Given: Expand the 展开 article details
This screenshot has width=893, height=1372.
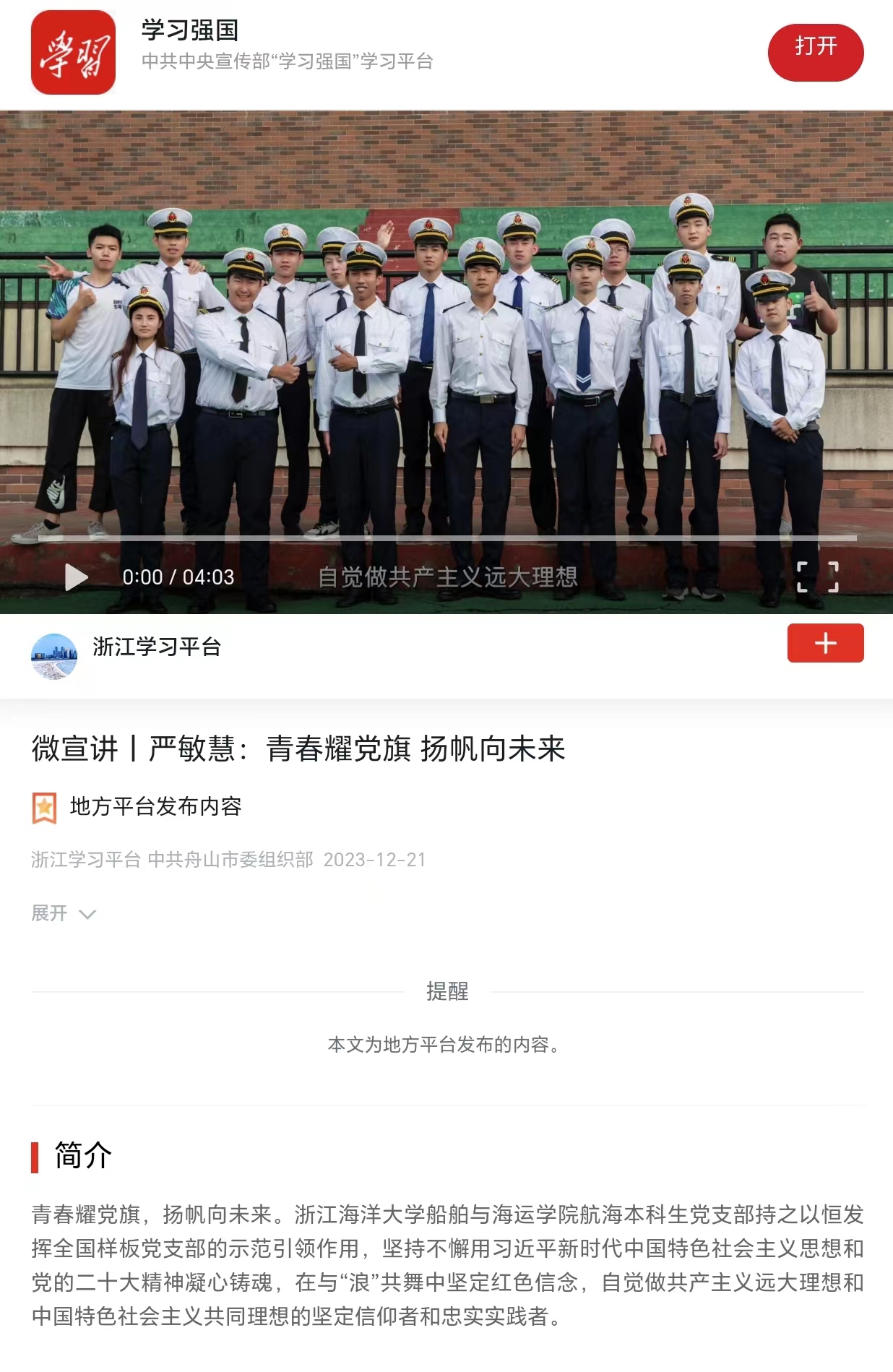Looking at the screenshot, I should point(64,913).
